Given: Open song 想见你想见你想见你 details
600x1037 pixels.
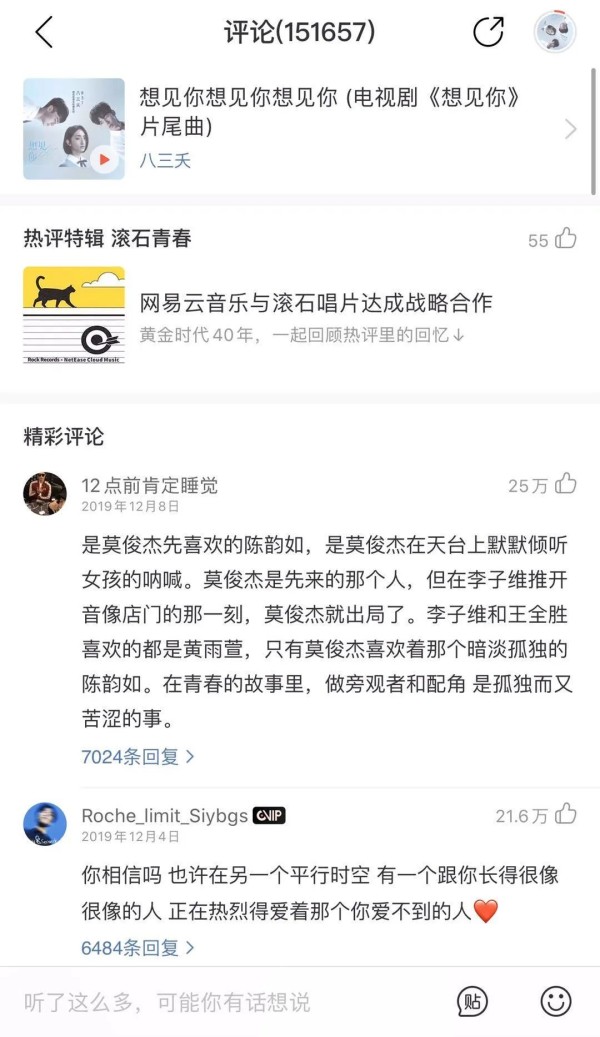Looking at the screenshot, I should 300,128.
